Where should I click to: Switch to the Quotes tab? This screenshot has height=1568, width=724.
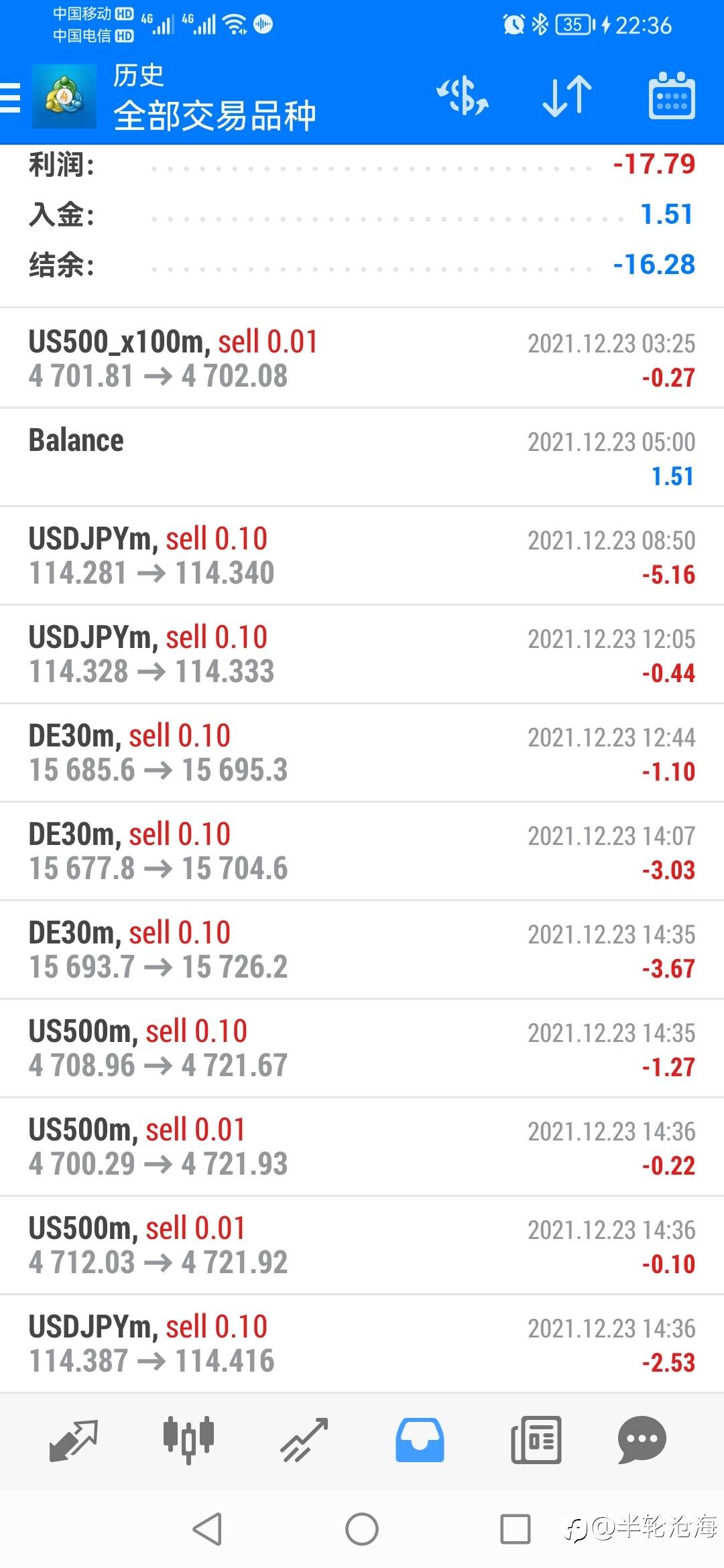tap(74, 1440)
